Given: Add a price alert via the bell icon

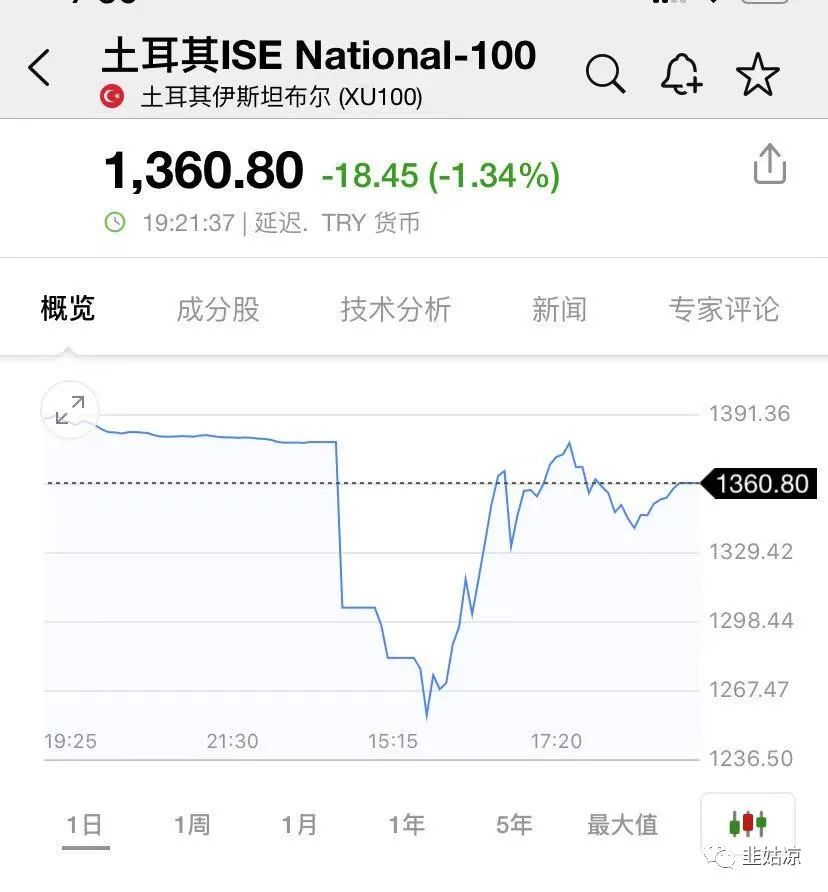Looking at the screenshot, I should (681, 73).
